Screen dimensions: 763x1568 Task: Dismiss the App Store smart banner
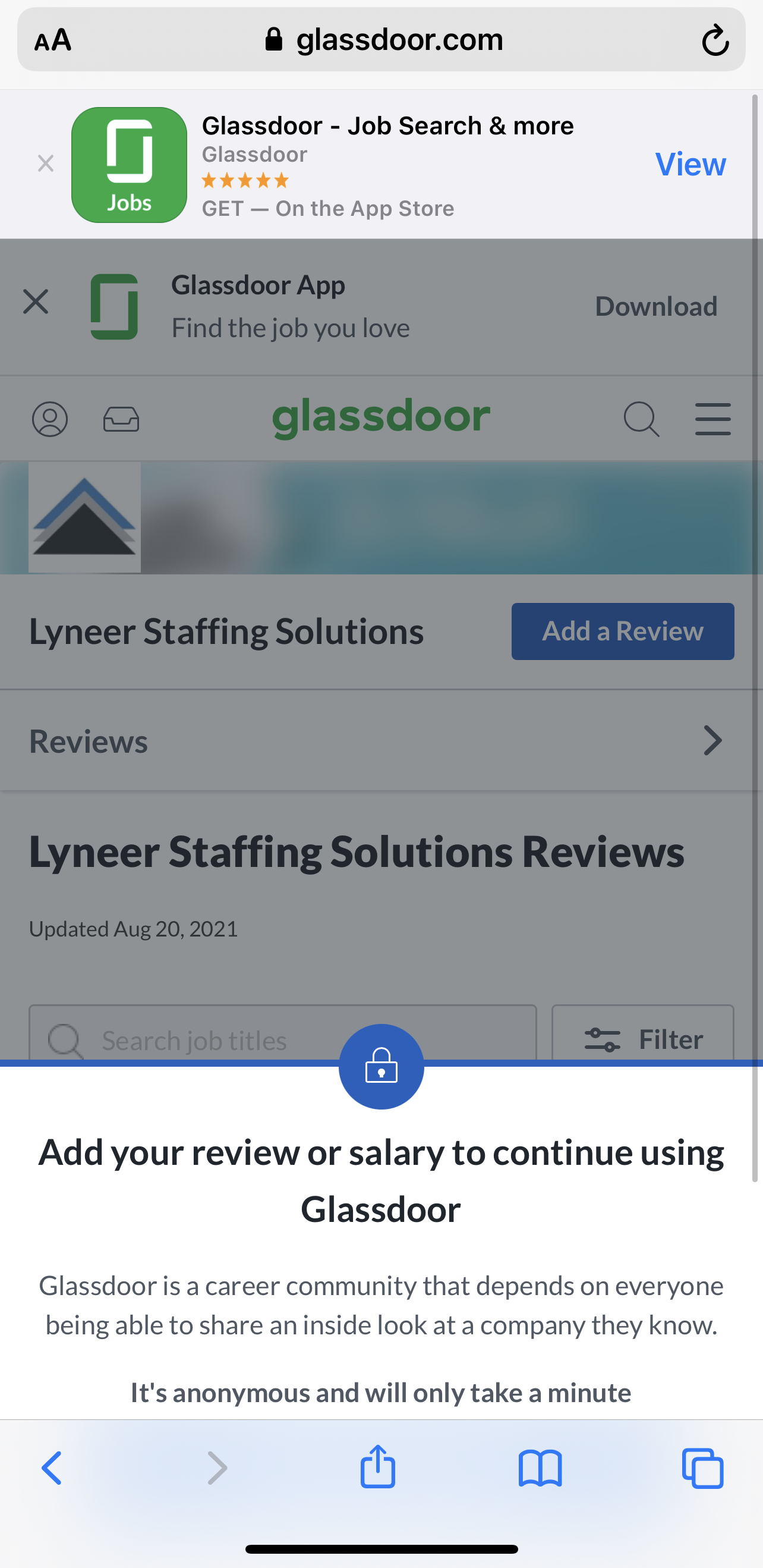tap(46, 163)
